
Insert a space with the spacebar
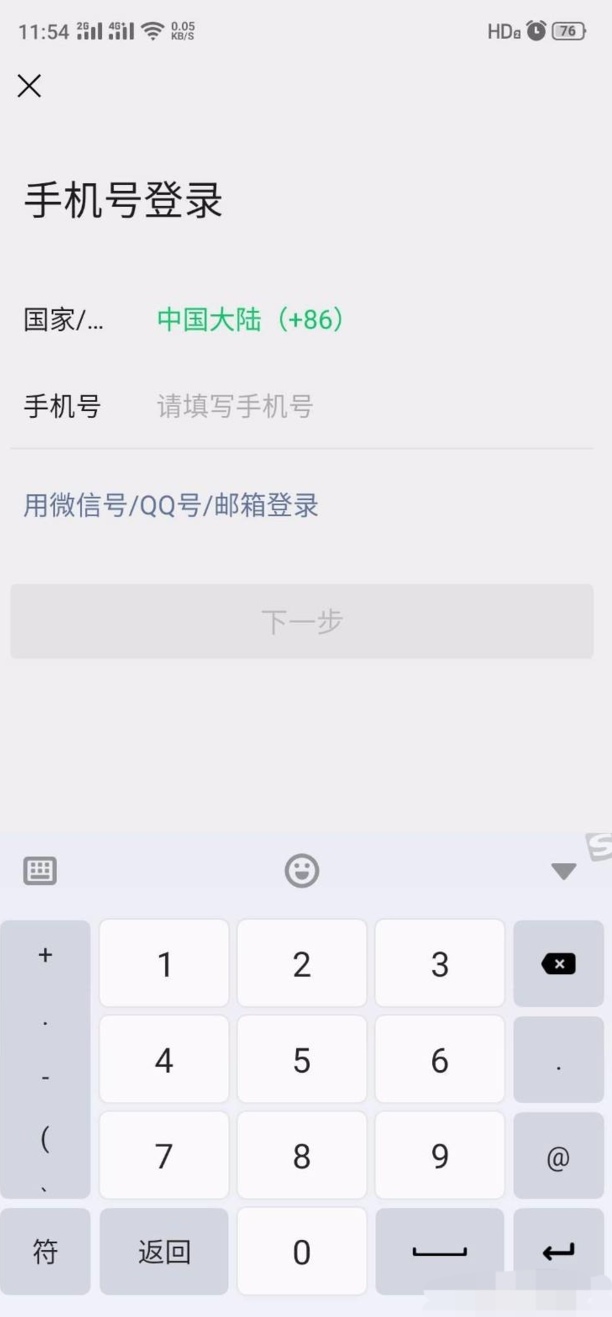click(440, 1251)
